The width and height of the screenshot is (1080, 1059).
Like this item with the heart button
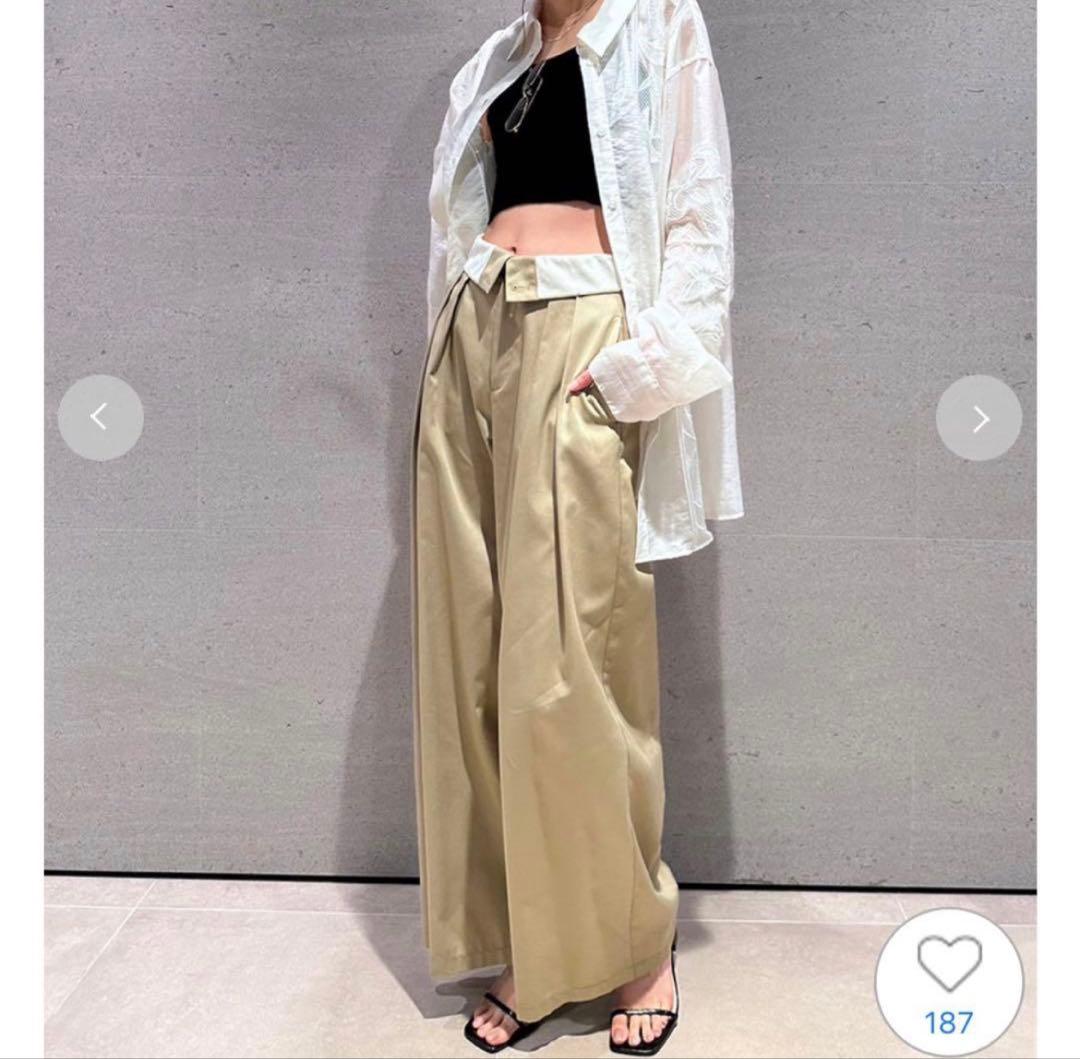(x=949, y=983)
